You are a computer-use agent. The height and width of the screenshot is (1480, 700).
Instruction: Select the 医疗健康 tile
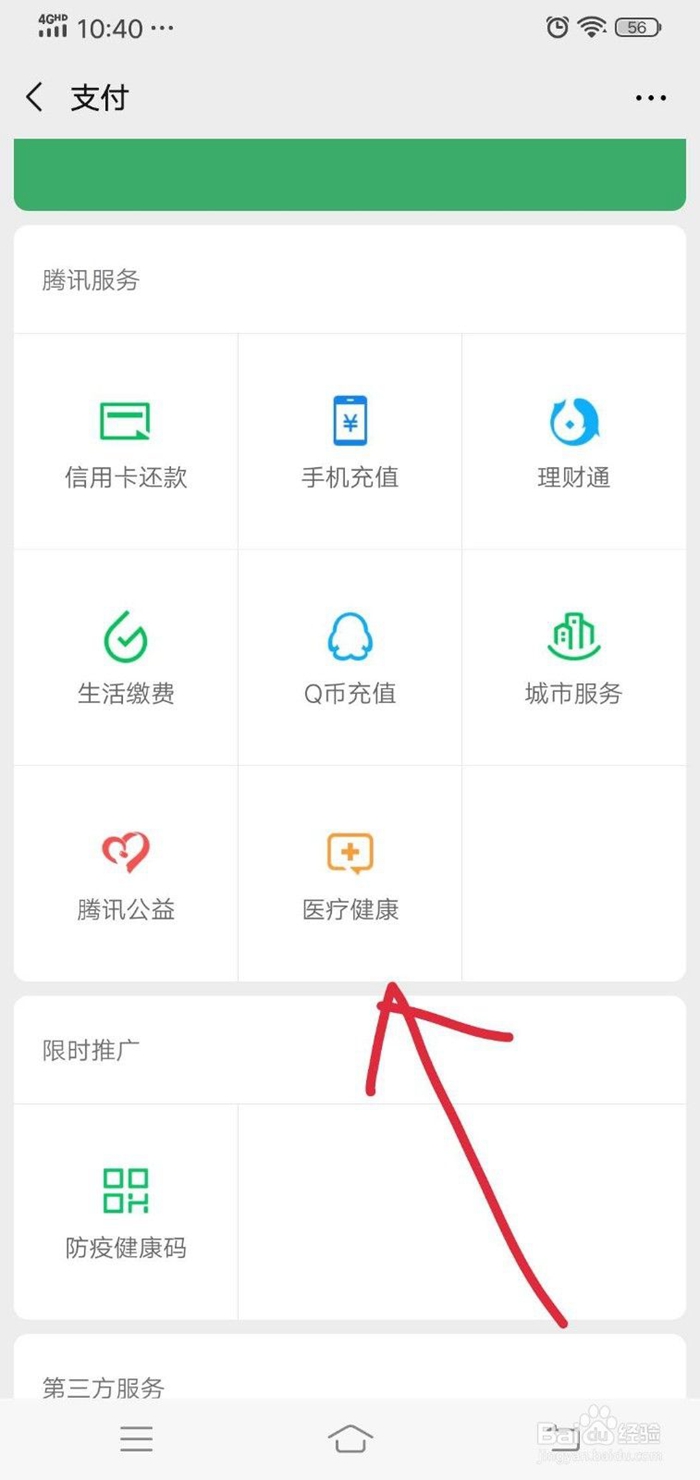click(350, 874)
